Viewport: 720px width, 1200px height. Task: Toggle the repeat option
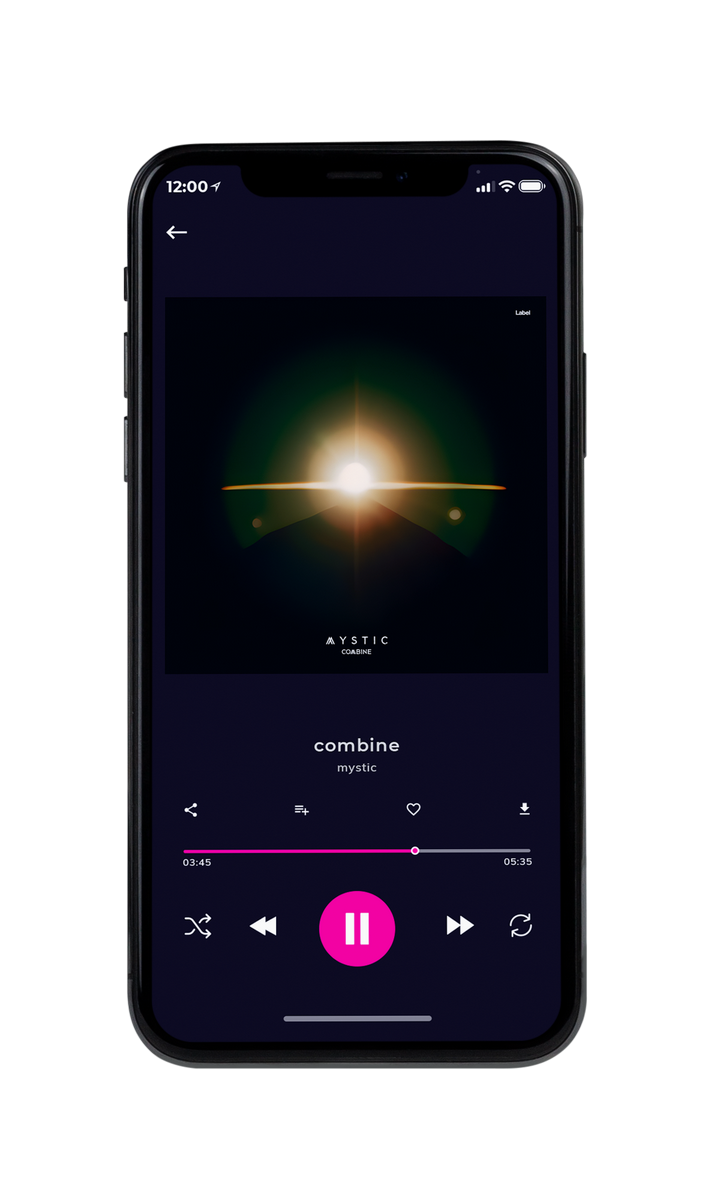click(521, 926)
